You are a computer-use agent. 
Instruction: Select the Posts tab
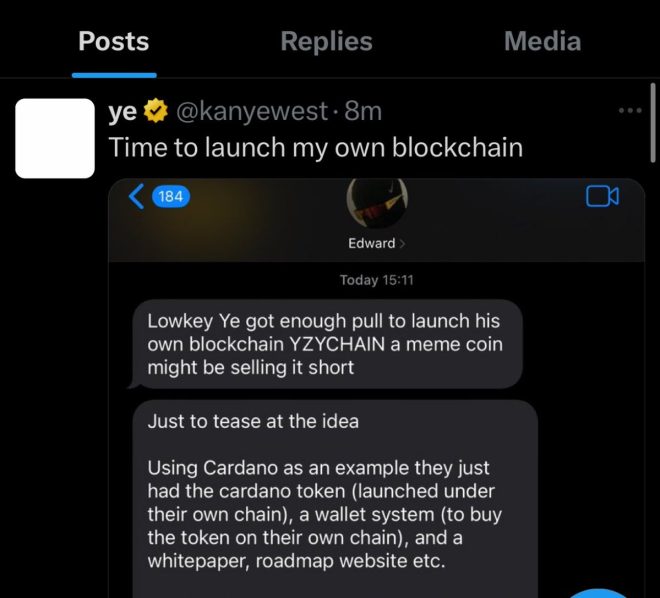point(114,42)
